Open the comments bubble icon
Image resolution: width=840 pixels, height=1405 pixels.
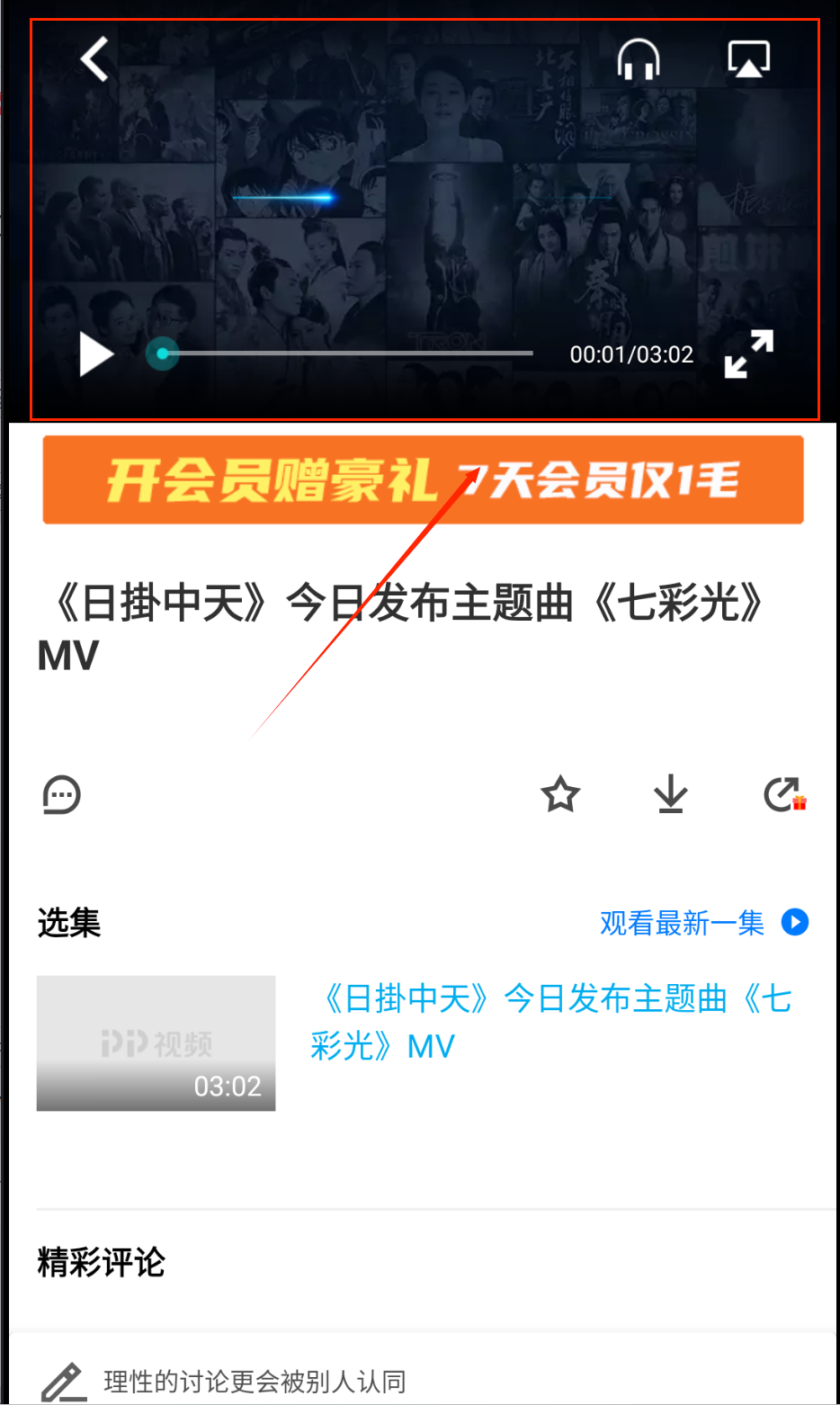[62, 795]
